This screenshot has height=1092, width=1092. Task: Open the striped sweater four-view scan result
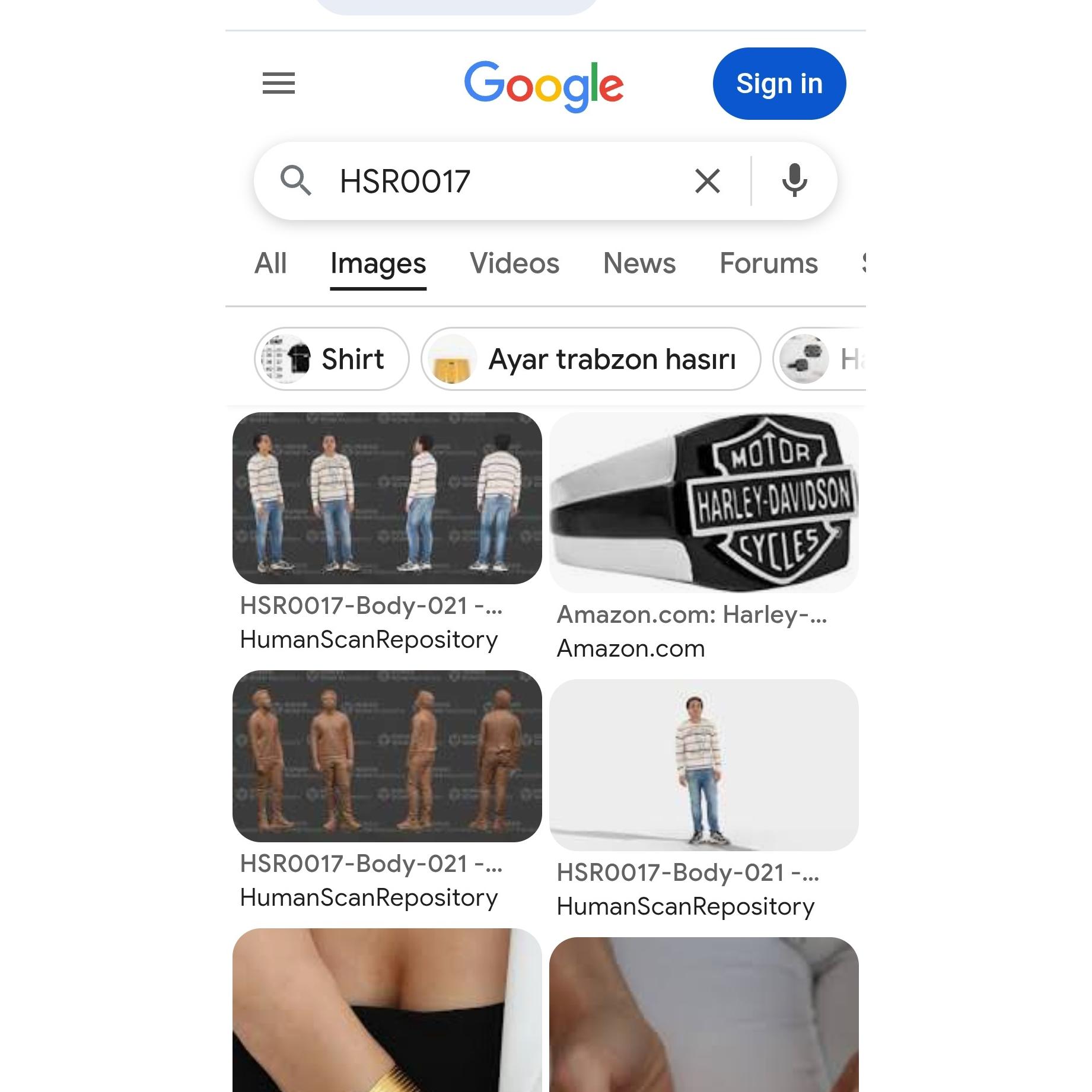(387, 498)
